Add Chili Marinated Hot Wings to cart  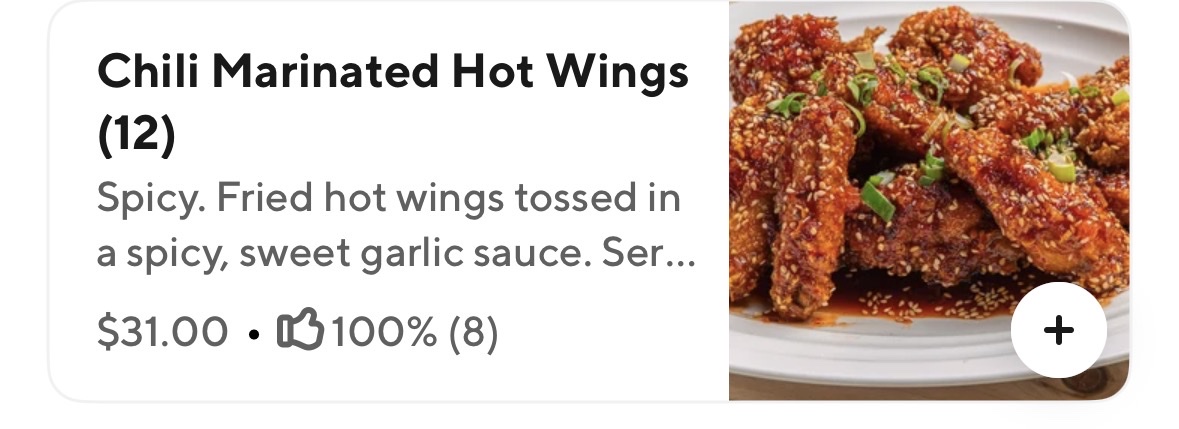click(1058, 331)
